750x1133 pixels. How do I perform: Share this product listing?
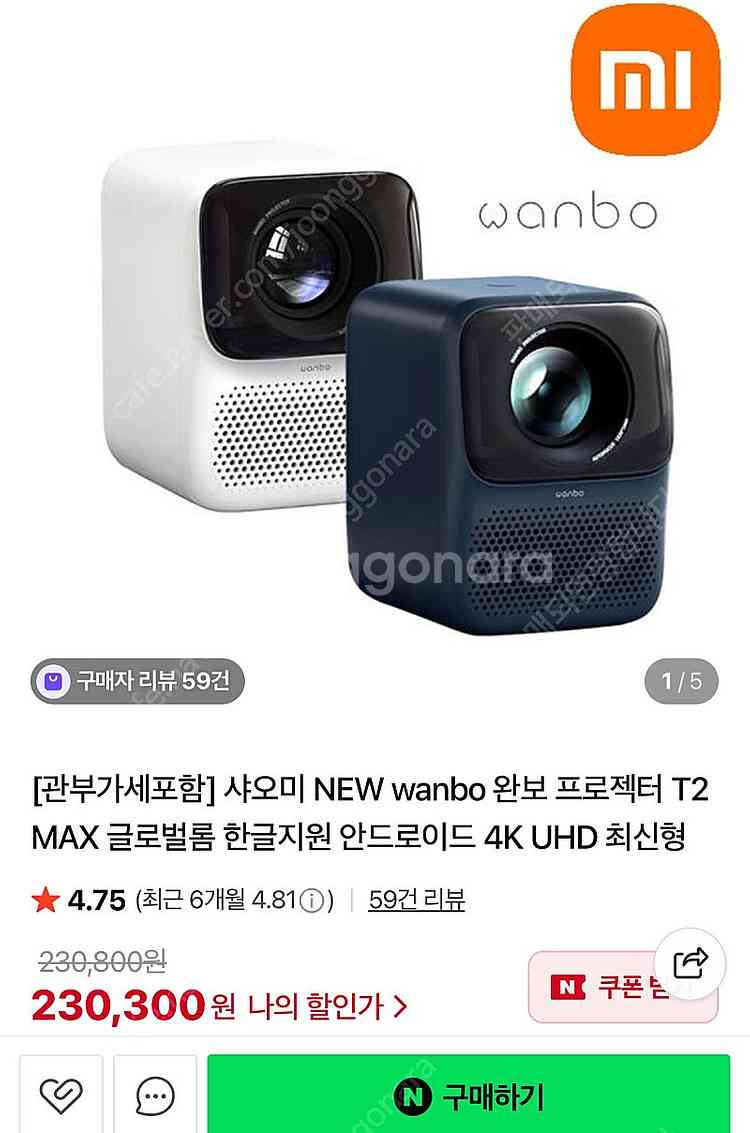691,963
